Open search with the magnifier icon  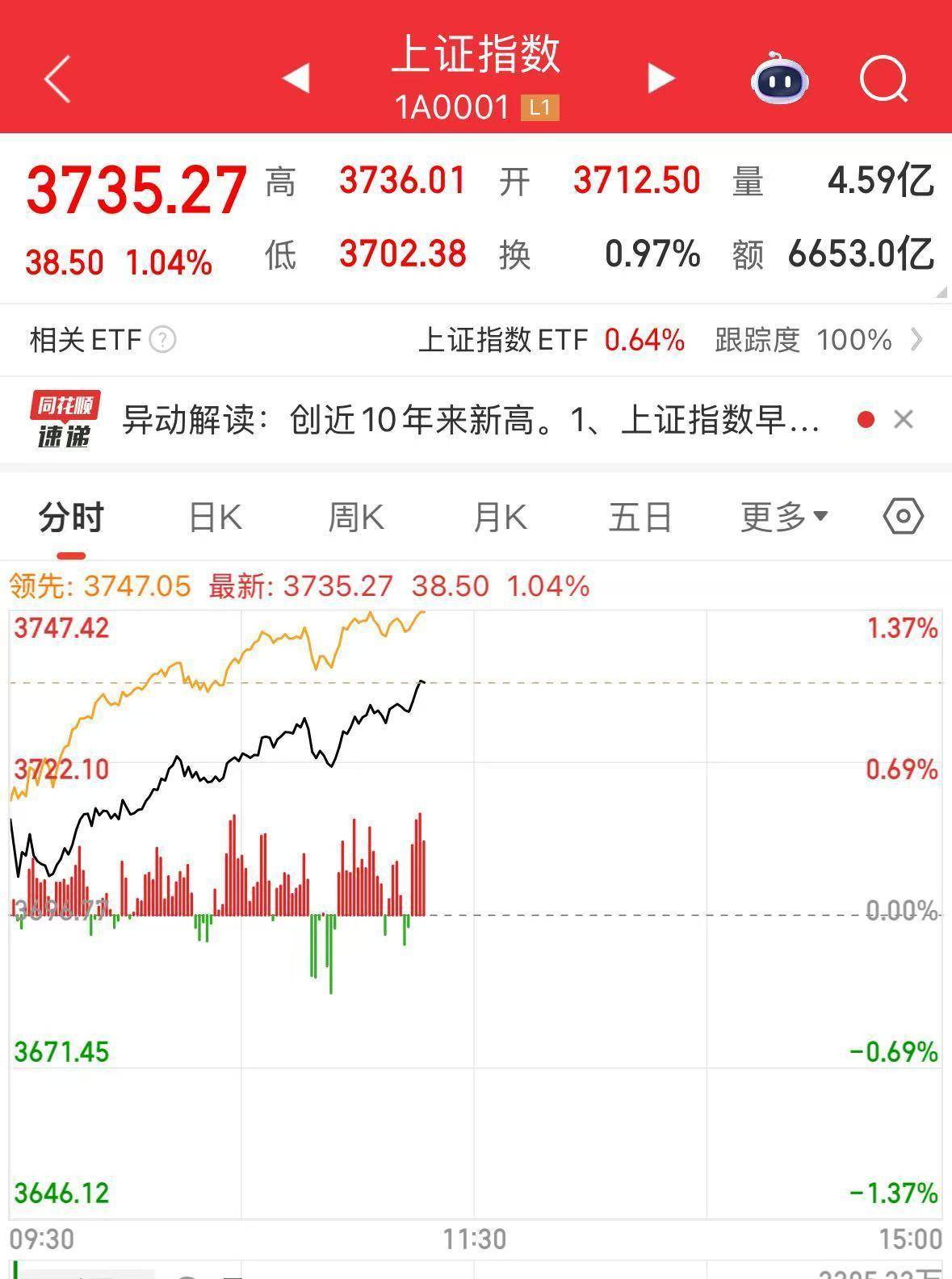point(883,78)
